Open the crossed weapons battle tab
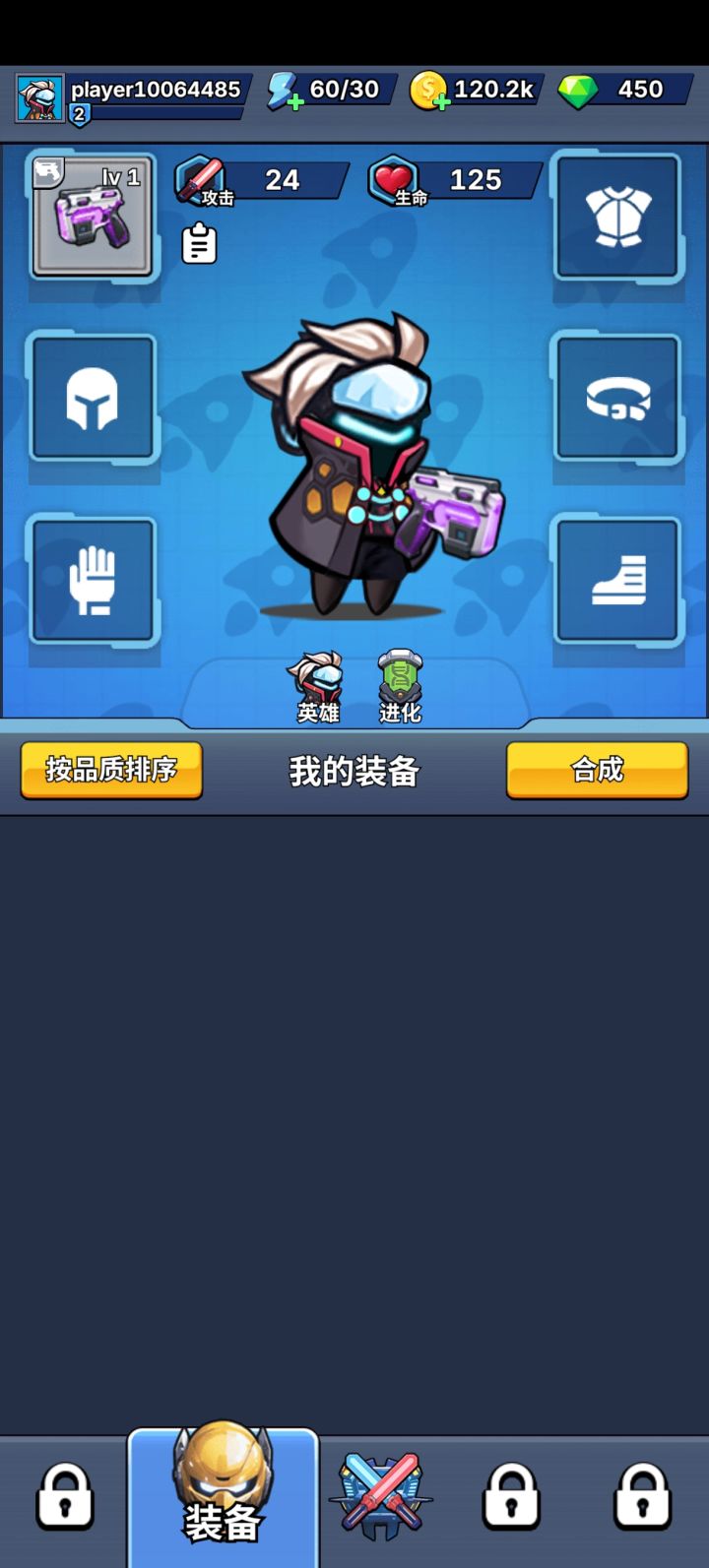This screenshot has width=709, height=1568. pyautogui.click(x=383, y=1496)
